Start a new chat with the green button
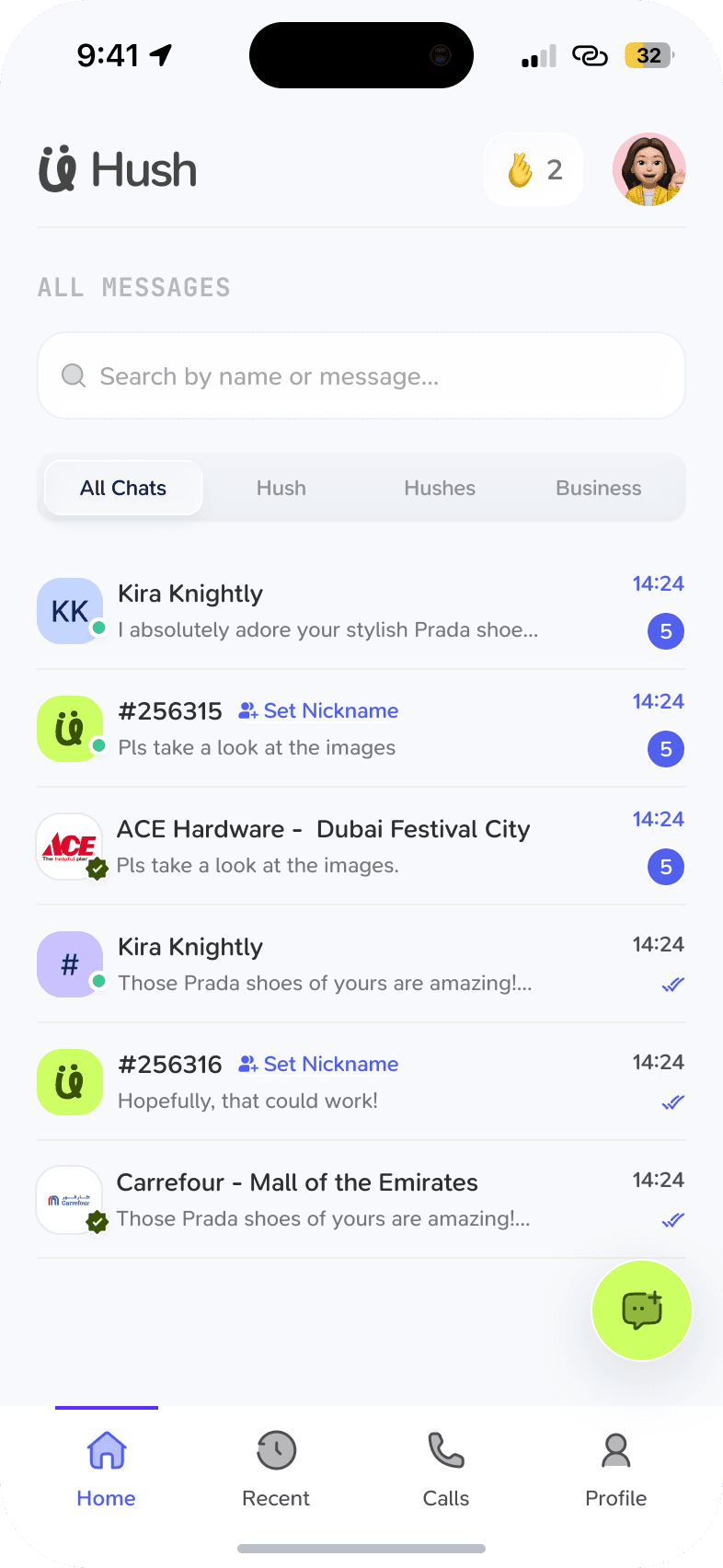Viewport: 723px width, 1568px height. (641, 1309)
